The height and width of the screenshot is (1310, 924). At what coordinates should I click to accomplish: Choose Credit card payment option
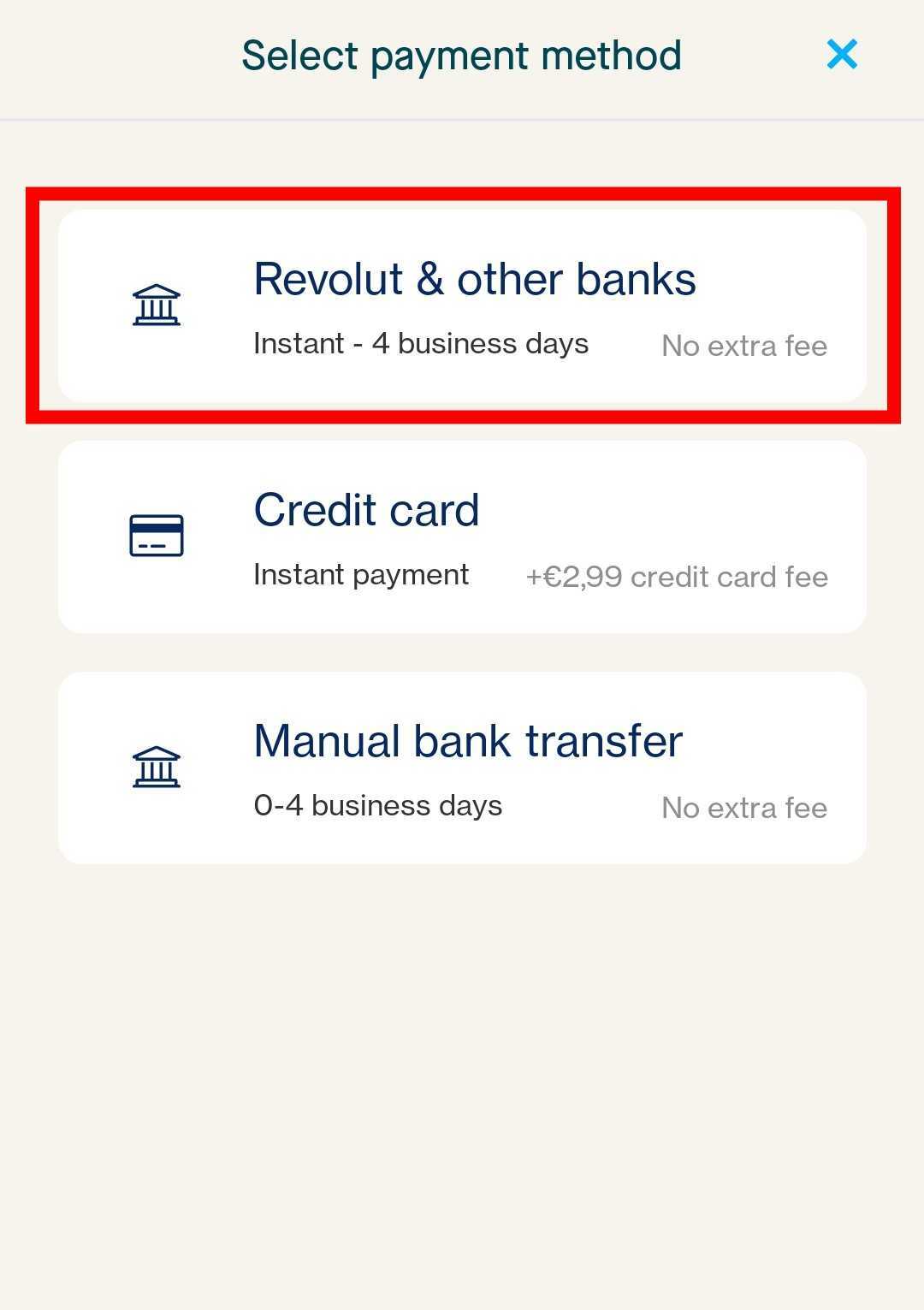462,536
